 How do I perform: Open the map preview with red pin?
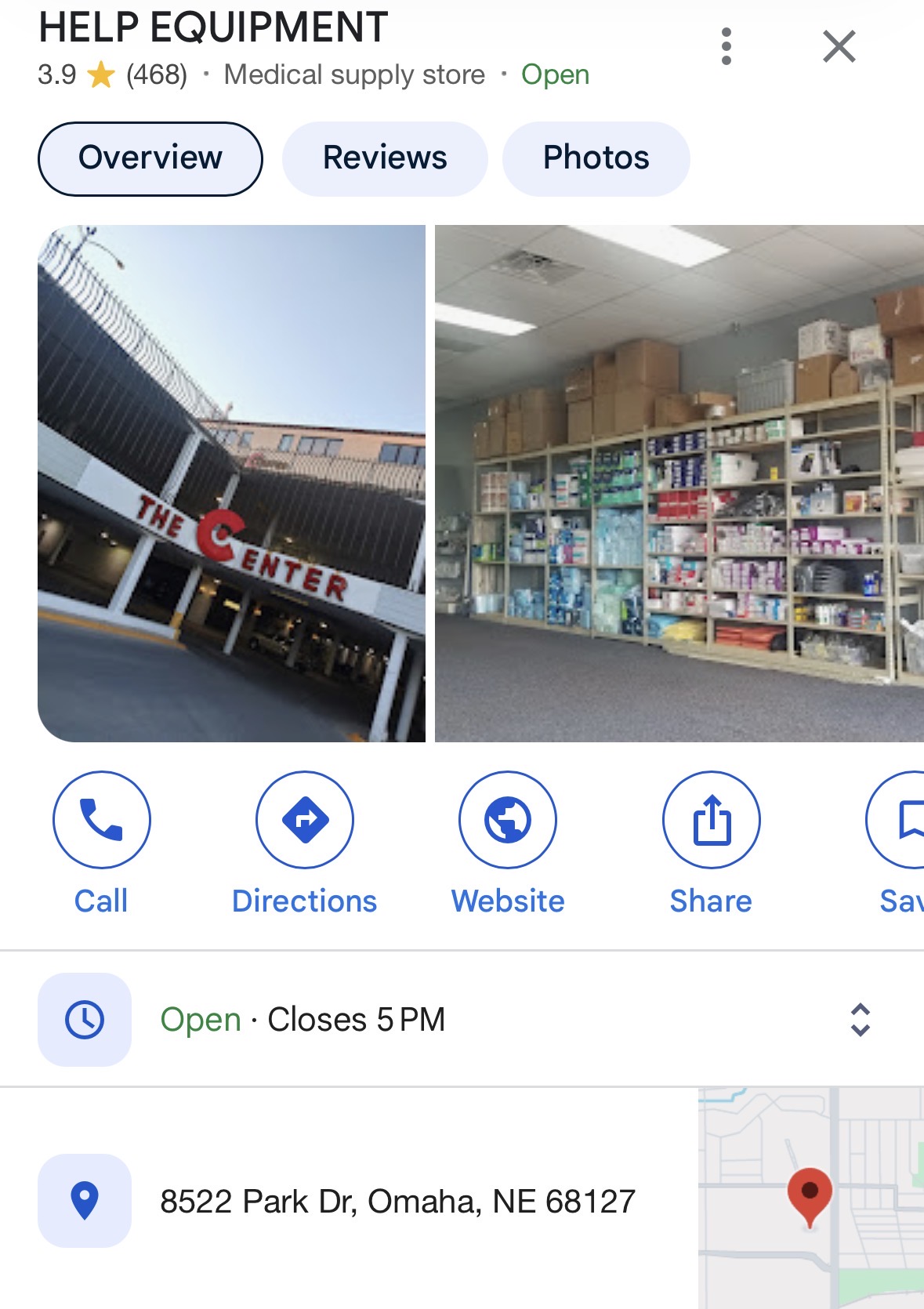810,1198
